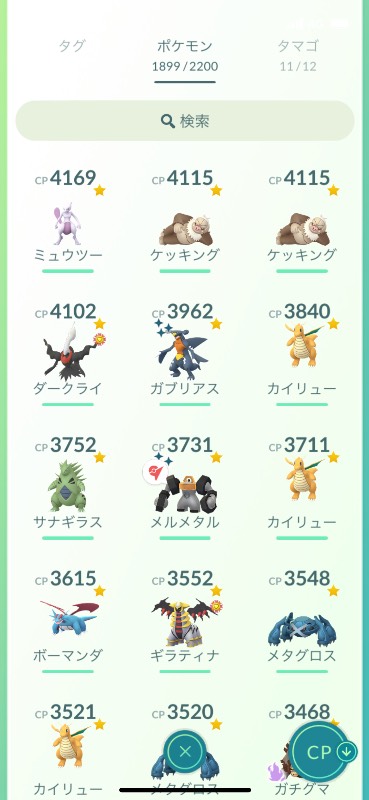This screenshot has width=369, height=800.
Task: Open ダークライ CP4102
Action: [x=68, y=354]
